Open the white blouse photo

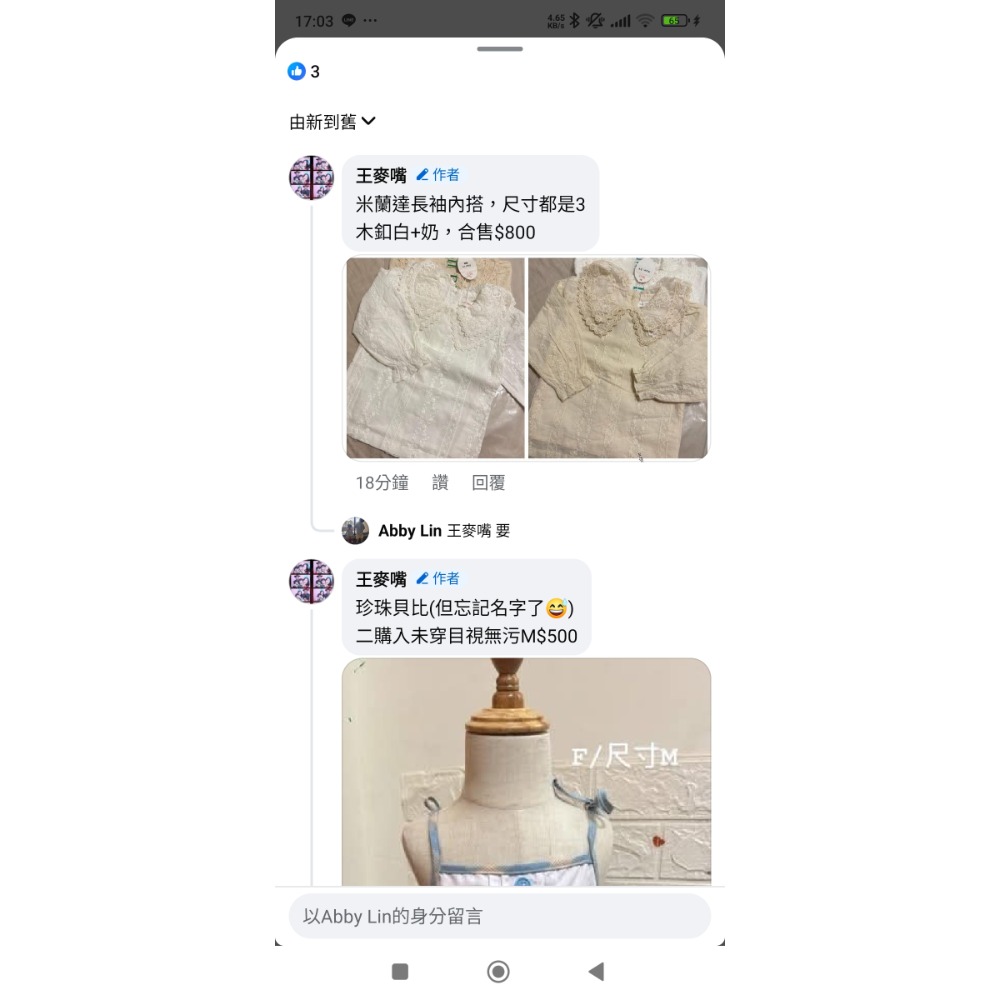(x=435, y=358)
